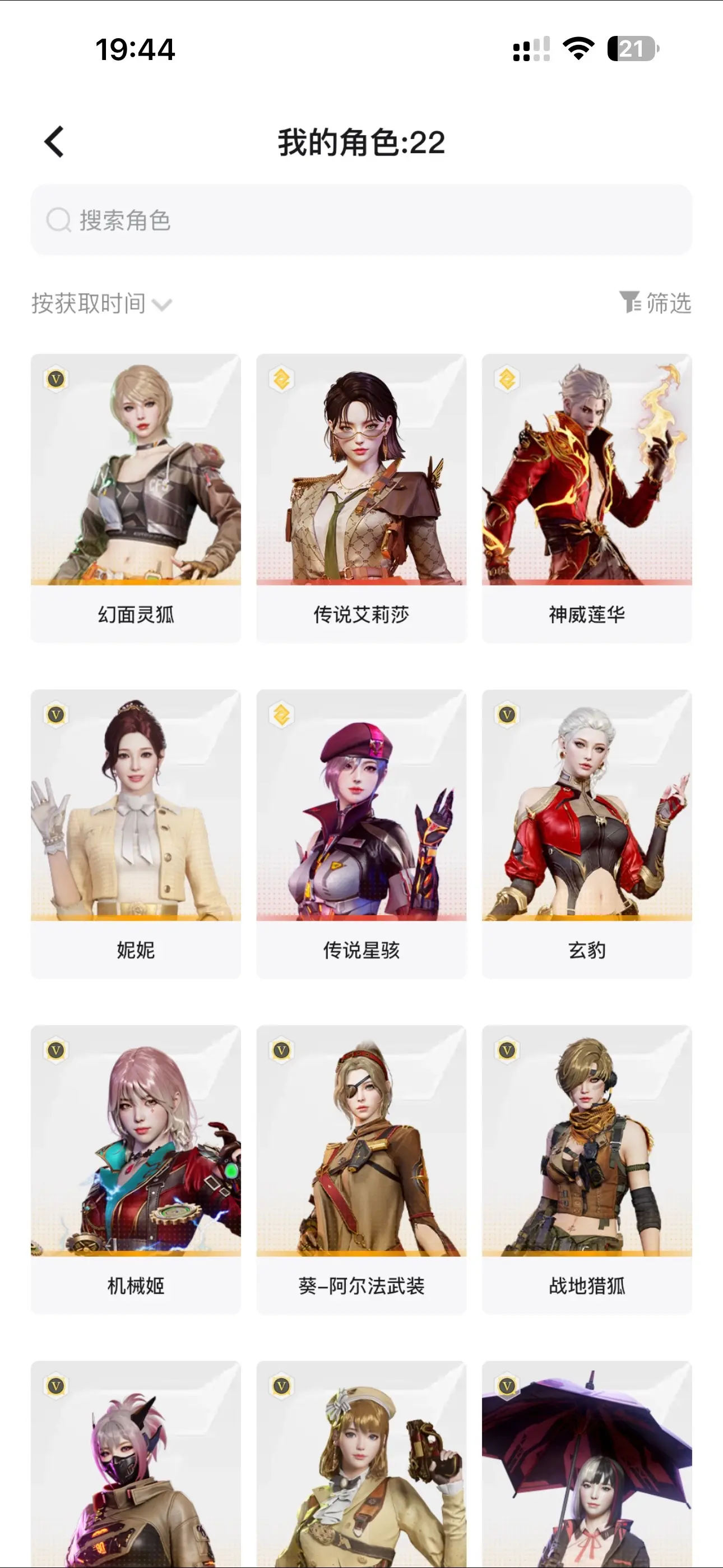Image resolution: width=723 pixels, height=1568 pixels.
Task: Open the 幻面灵狐 character card
Action: [136, 497]
